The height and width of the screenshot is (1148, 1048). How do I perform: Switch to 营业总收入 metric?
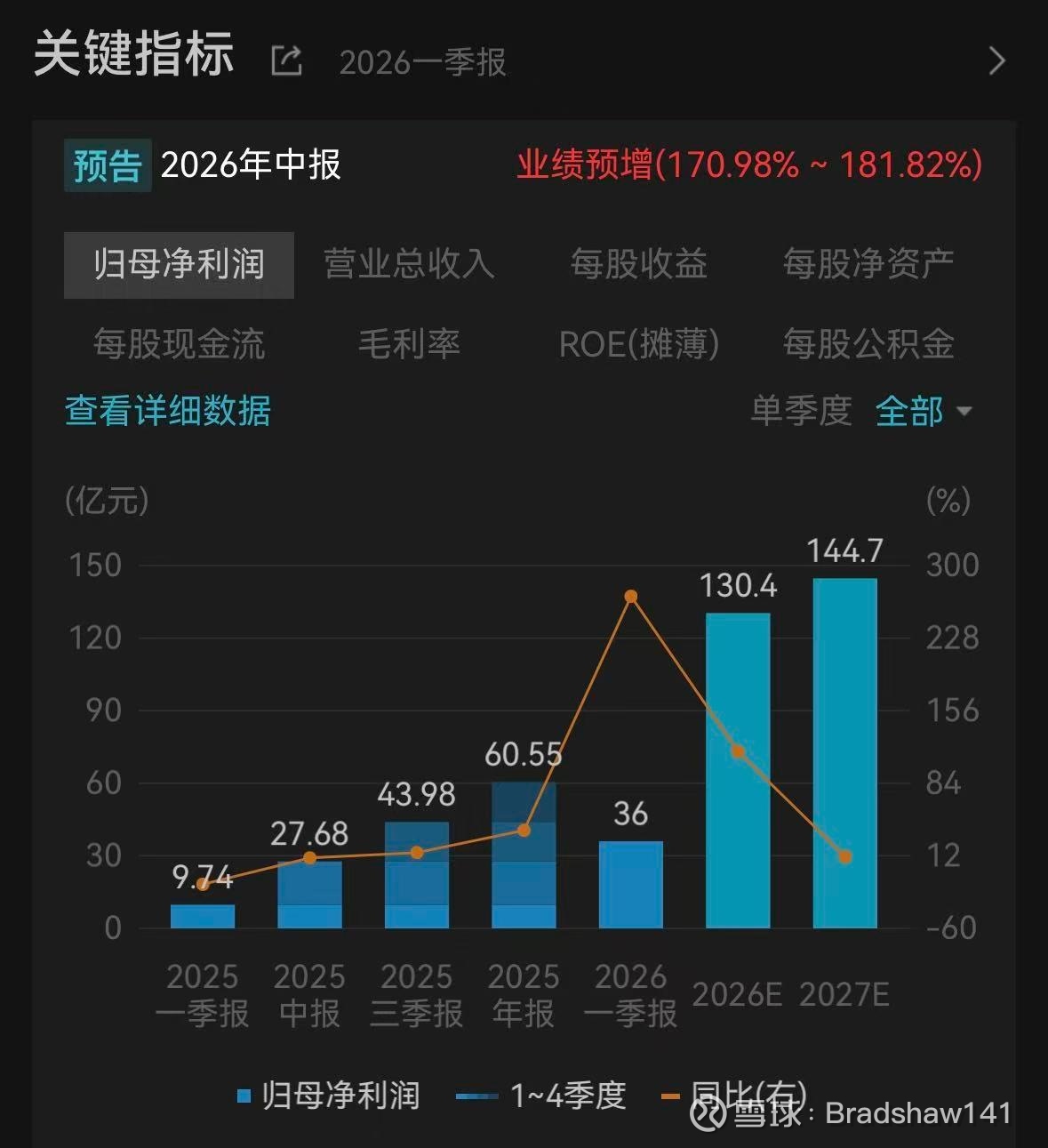click(x=409, y=264)
